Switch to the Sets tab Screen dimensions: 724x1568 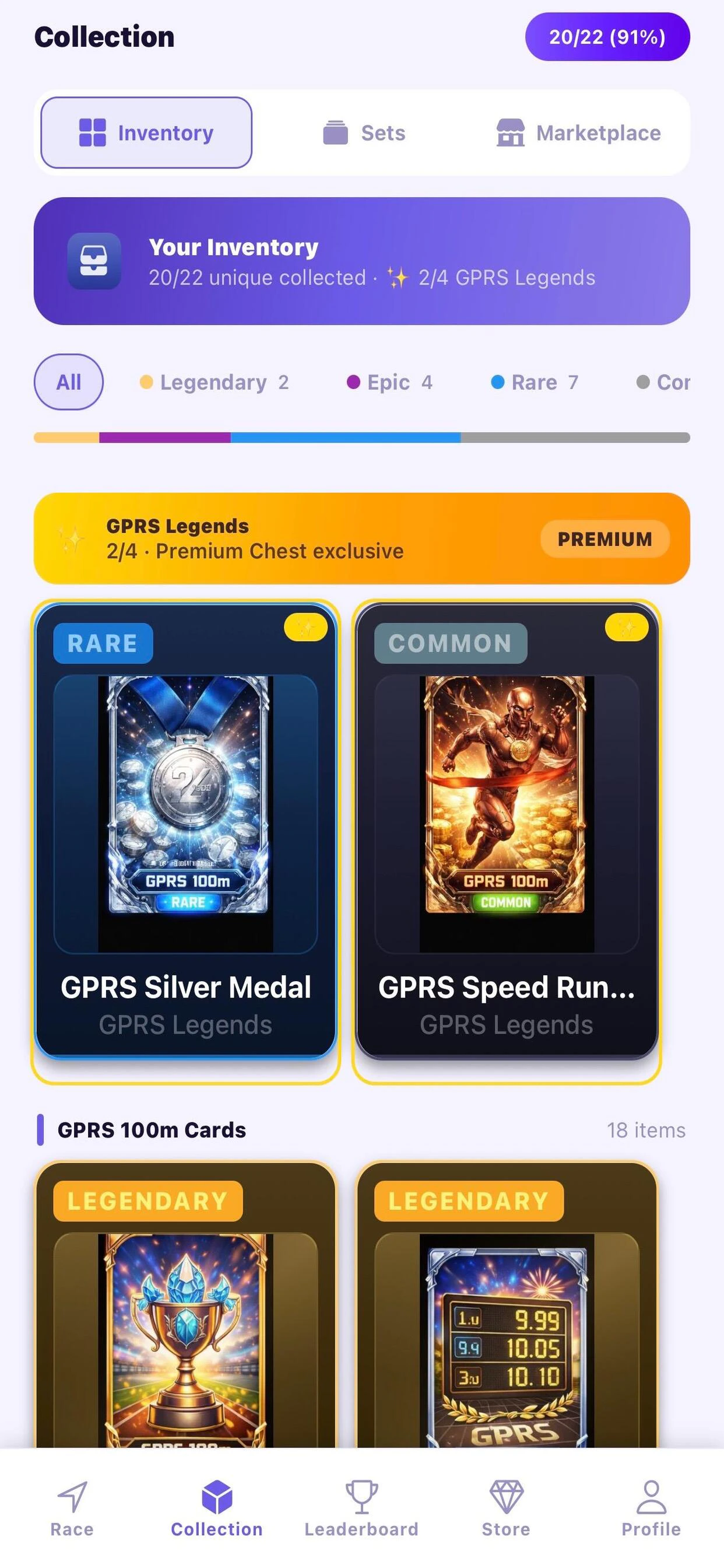coord(364,132)
